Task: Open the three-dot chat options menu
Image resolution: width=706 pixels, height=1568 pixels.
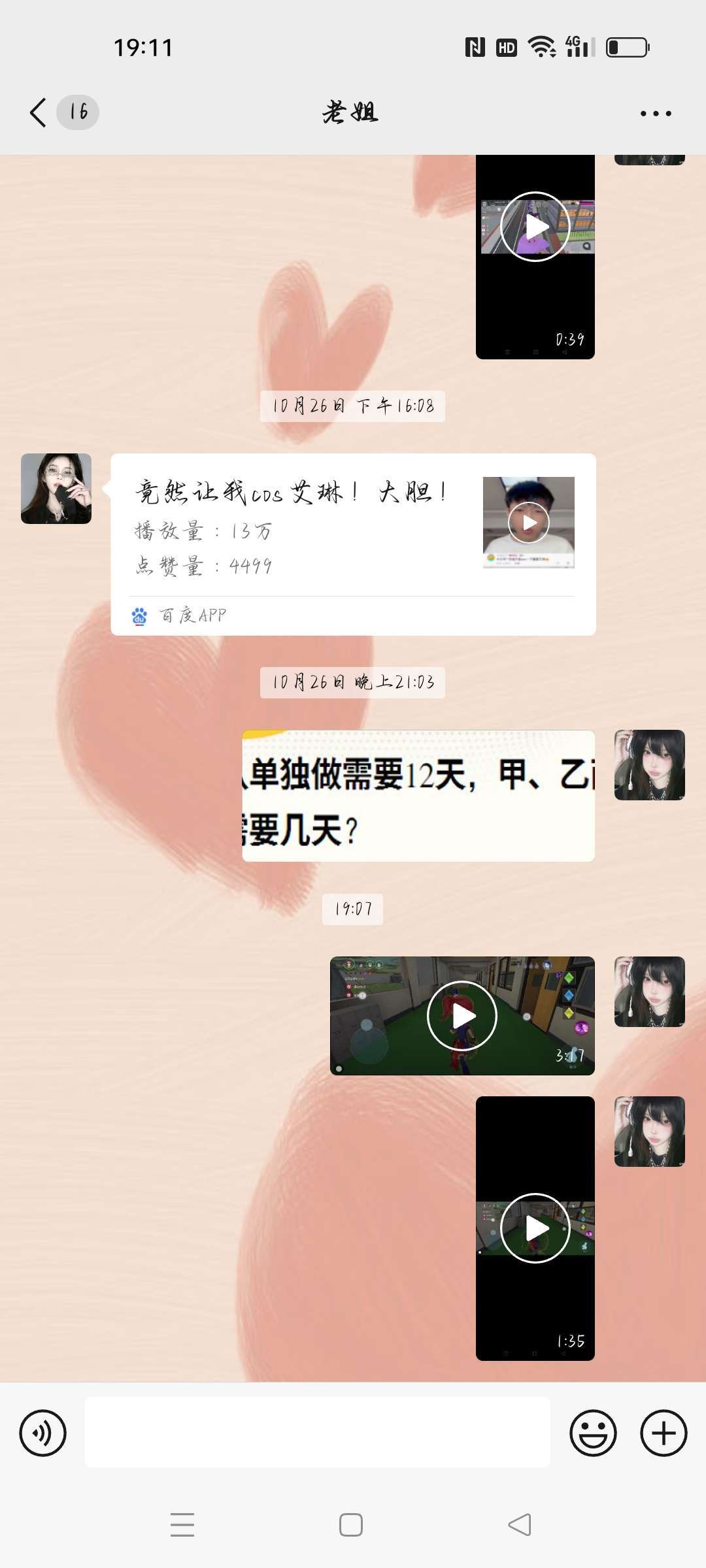Action: (x=656, y=114)
